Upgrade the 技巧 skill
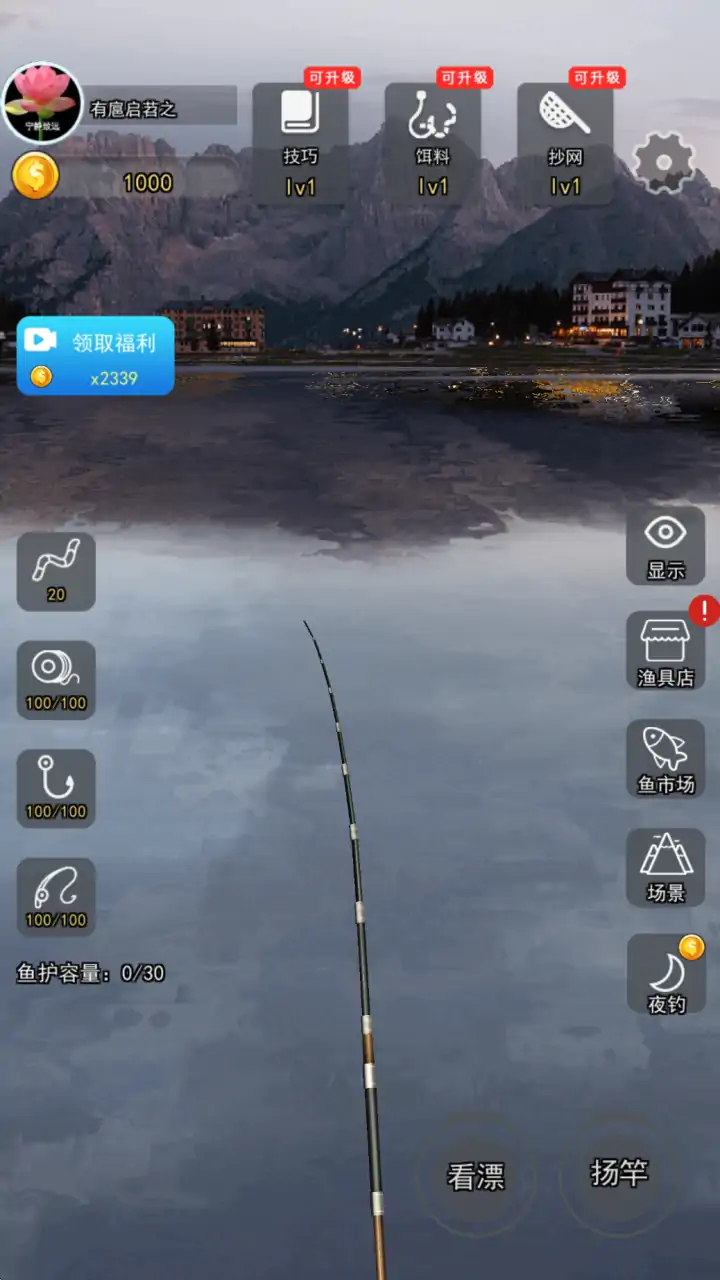The image size is (720, 1280). (x=300, y=144)
